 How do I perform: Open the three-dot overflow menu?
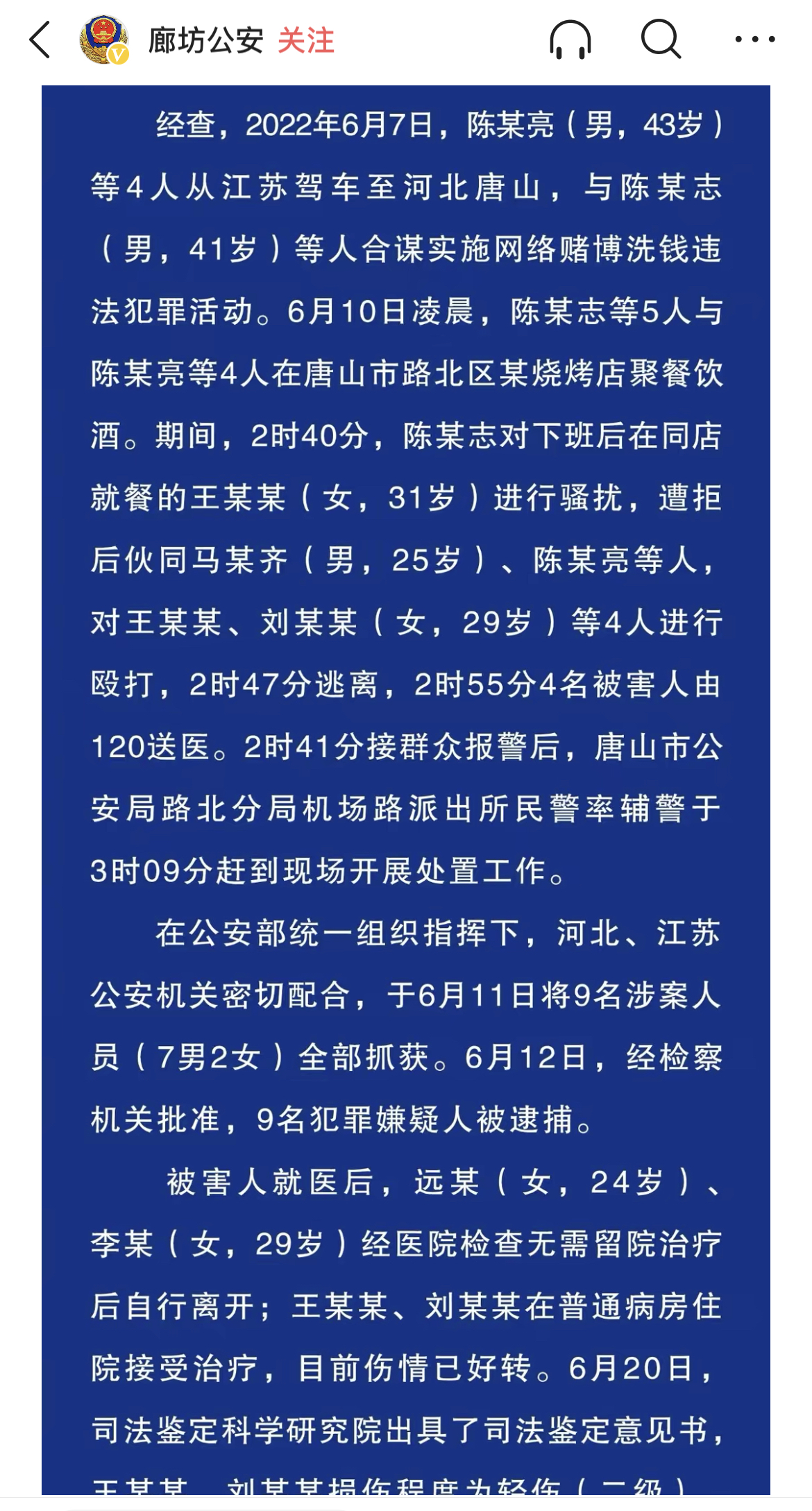tap(754, 40)
